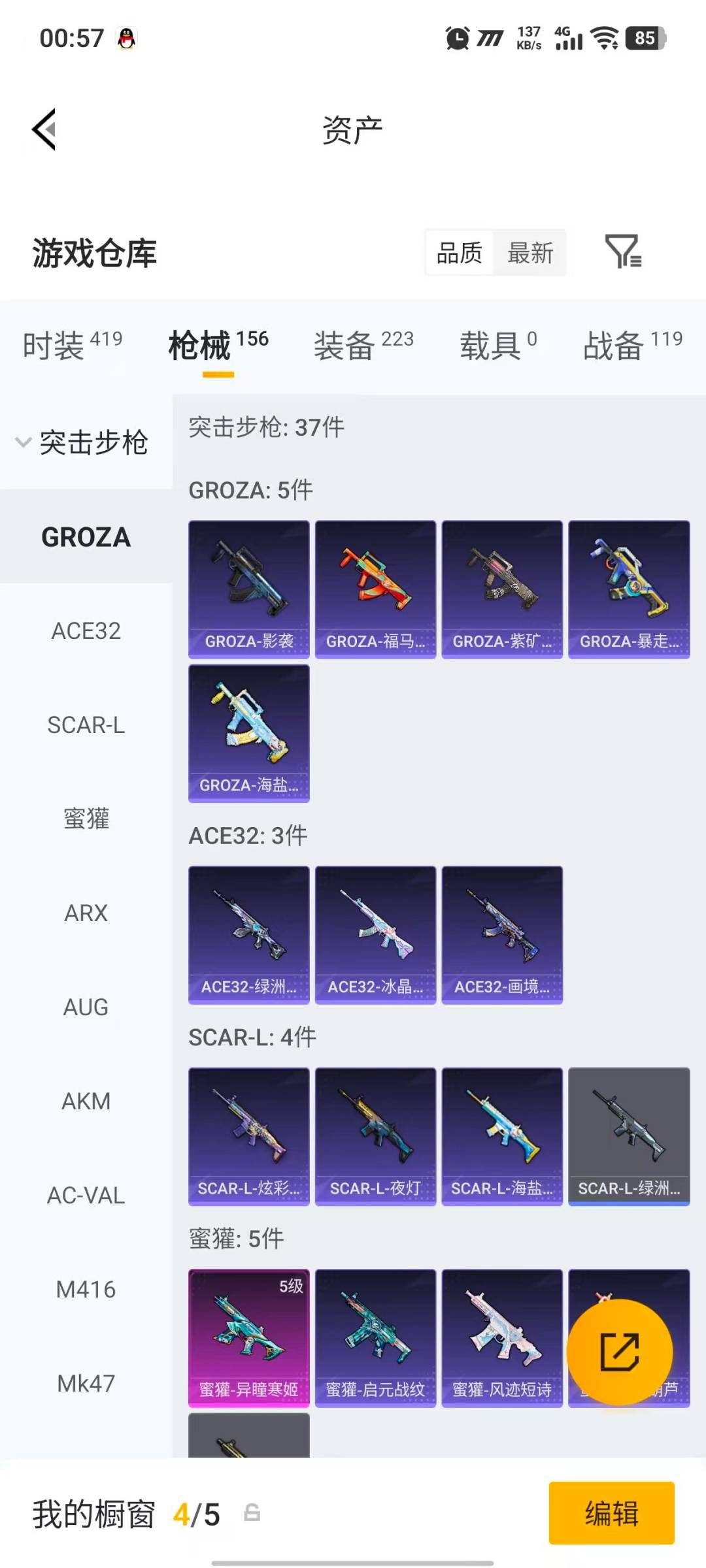706x1568 pixels.
Task: Tap the back arrow to leave 资产 page
Action: click(42, 128)
